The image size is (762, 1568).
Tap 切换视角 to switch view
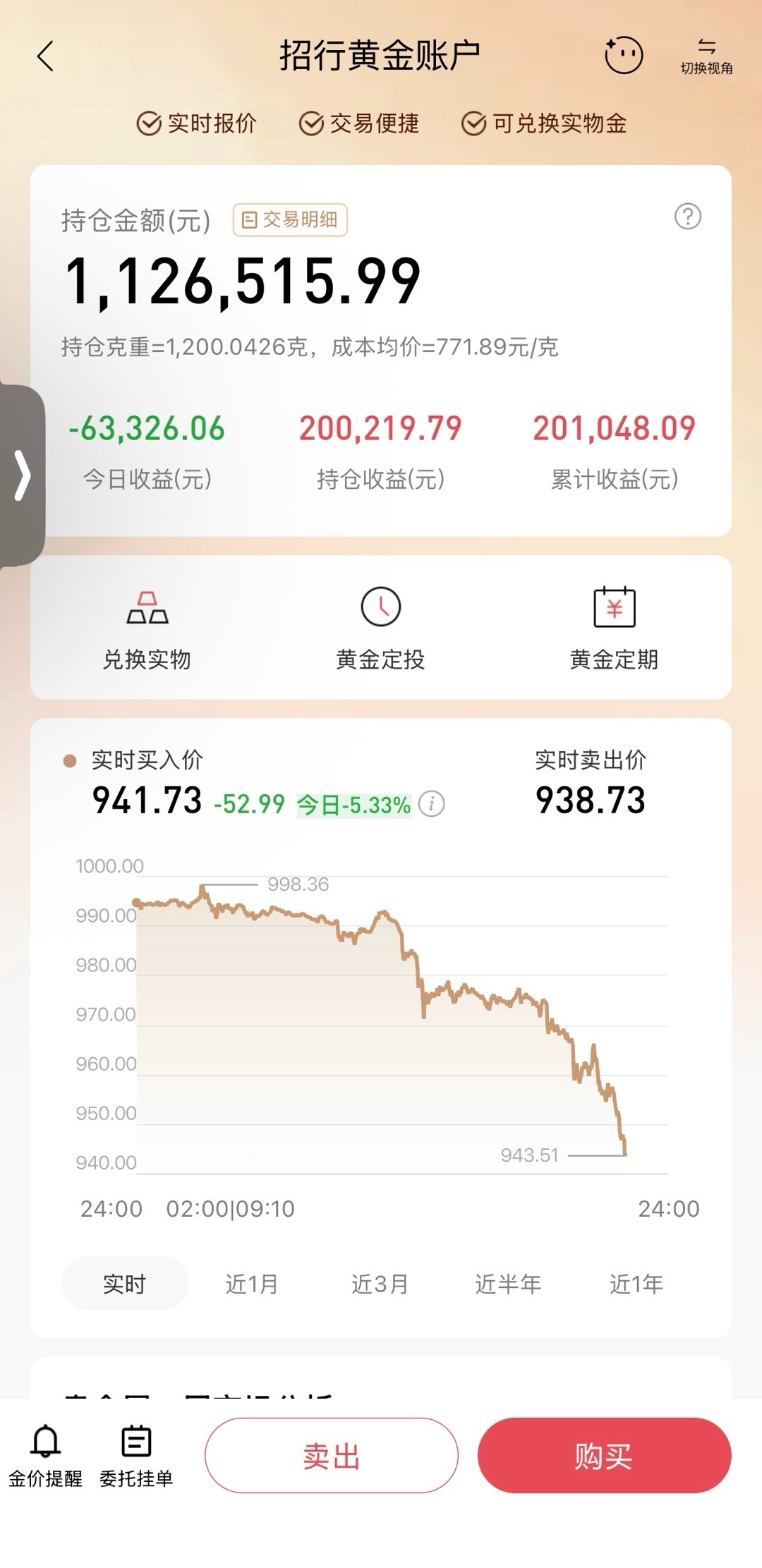(706, 56)
